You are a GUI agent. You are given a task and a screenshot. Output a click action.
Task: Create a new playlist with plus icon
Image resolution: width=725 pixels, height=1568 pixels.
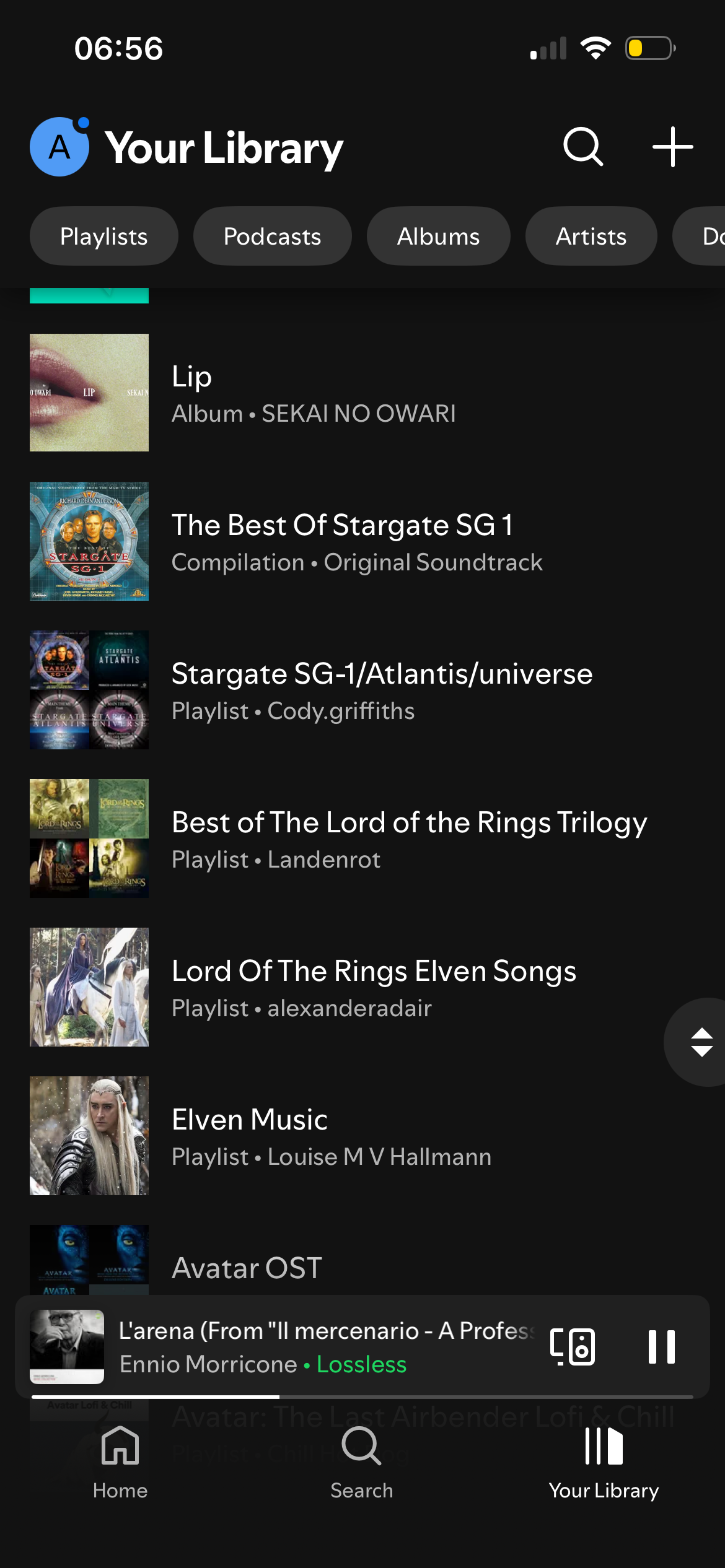[672, 147]
